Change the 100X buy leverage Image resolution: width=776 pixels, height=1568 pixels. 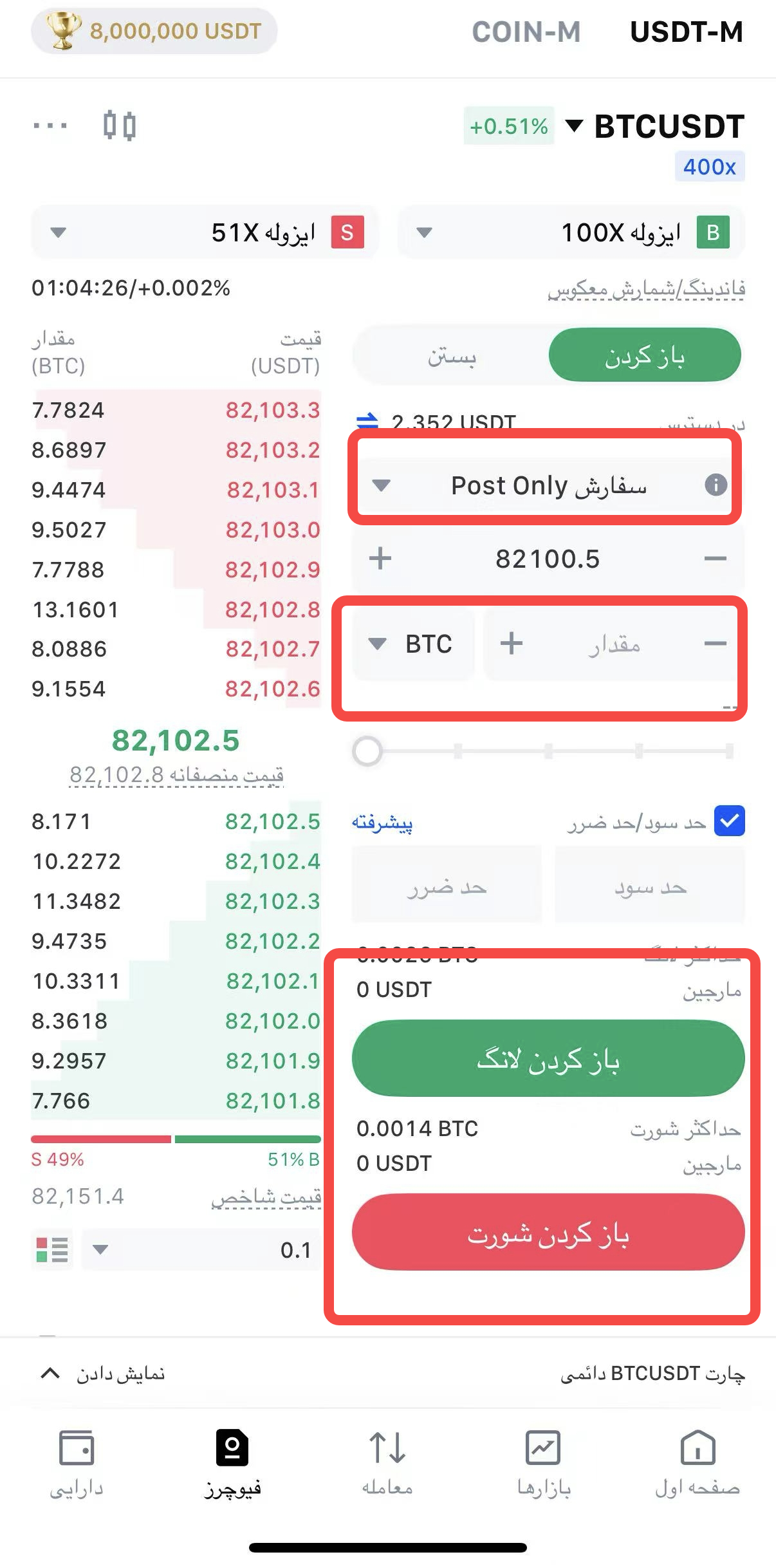pos(571,232)
